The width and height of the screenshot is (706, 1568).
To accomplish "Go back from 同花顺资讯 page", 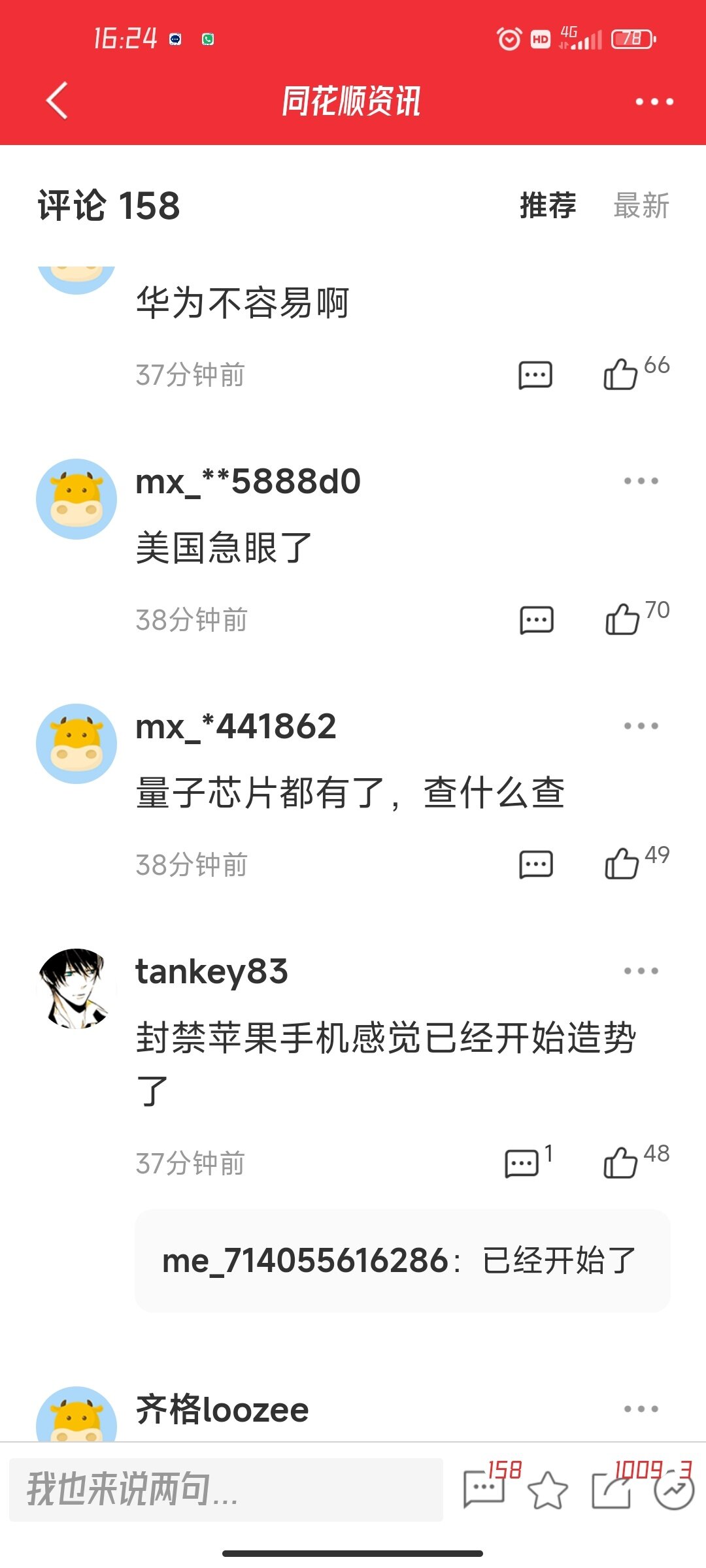I will [58, 101].
